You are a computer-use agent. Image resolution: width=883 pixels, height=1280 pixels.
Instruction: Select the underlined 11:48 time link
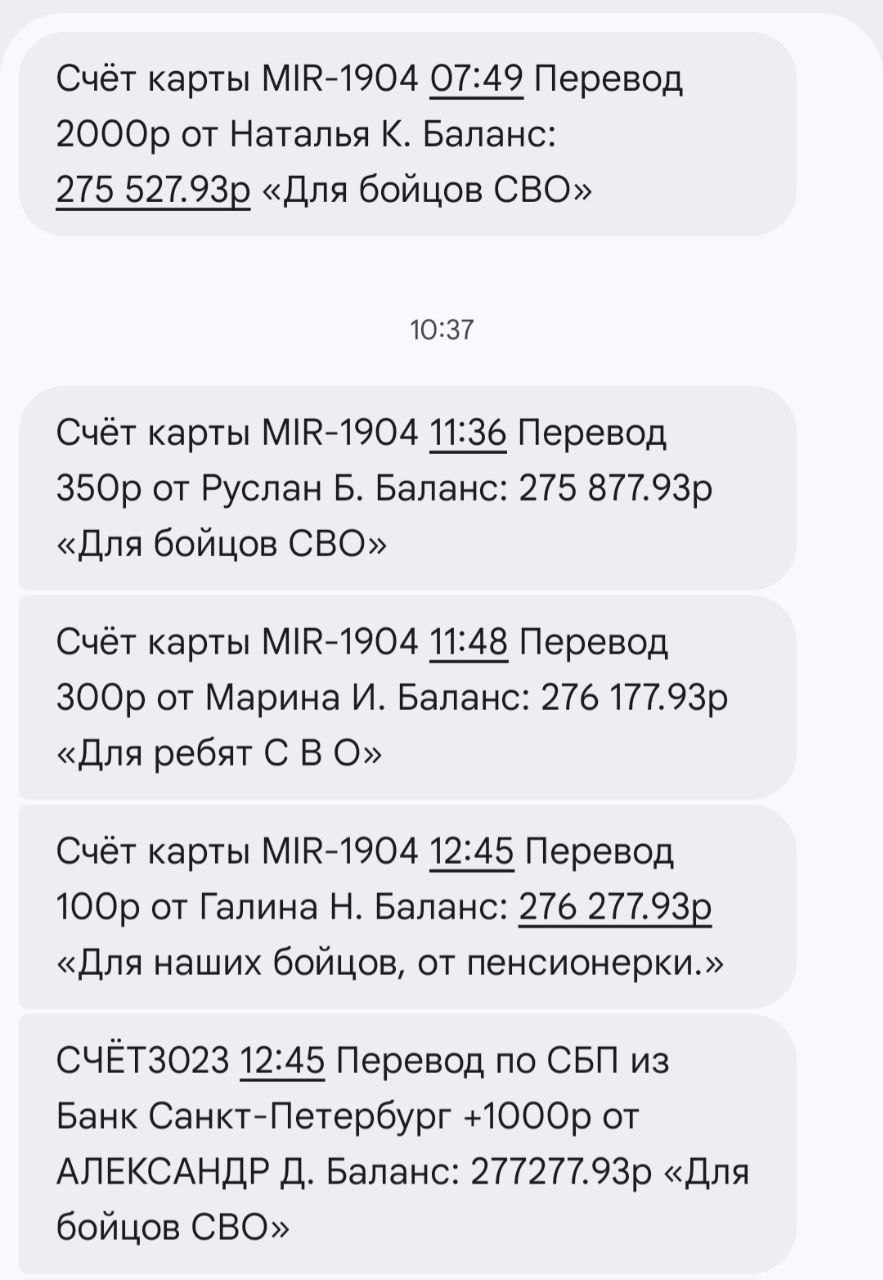pos(468,642)
